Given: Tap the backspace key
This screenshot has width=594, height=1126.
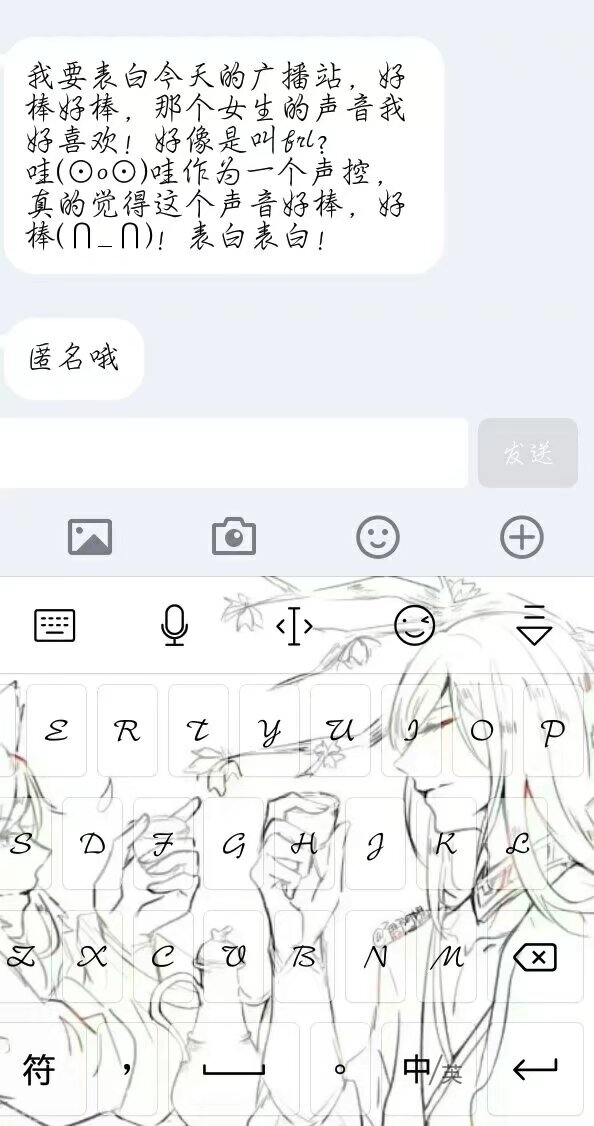Looking at the screenshot, I should pyautogui.click(x=536, y=958).
